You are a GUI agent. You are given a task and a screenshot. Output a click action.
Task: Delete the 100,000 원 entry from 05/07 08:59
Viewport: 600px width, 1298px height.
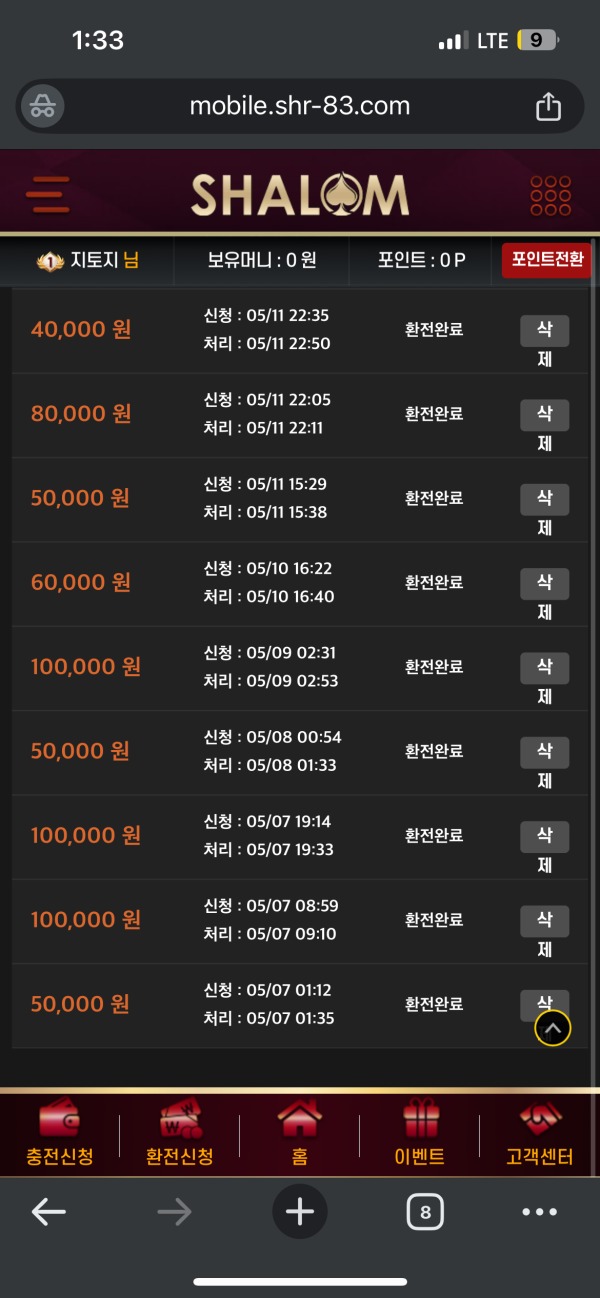click(545, 919)
